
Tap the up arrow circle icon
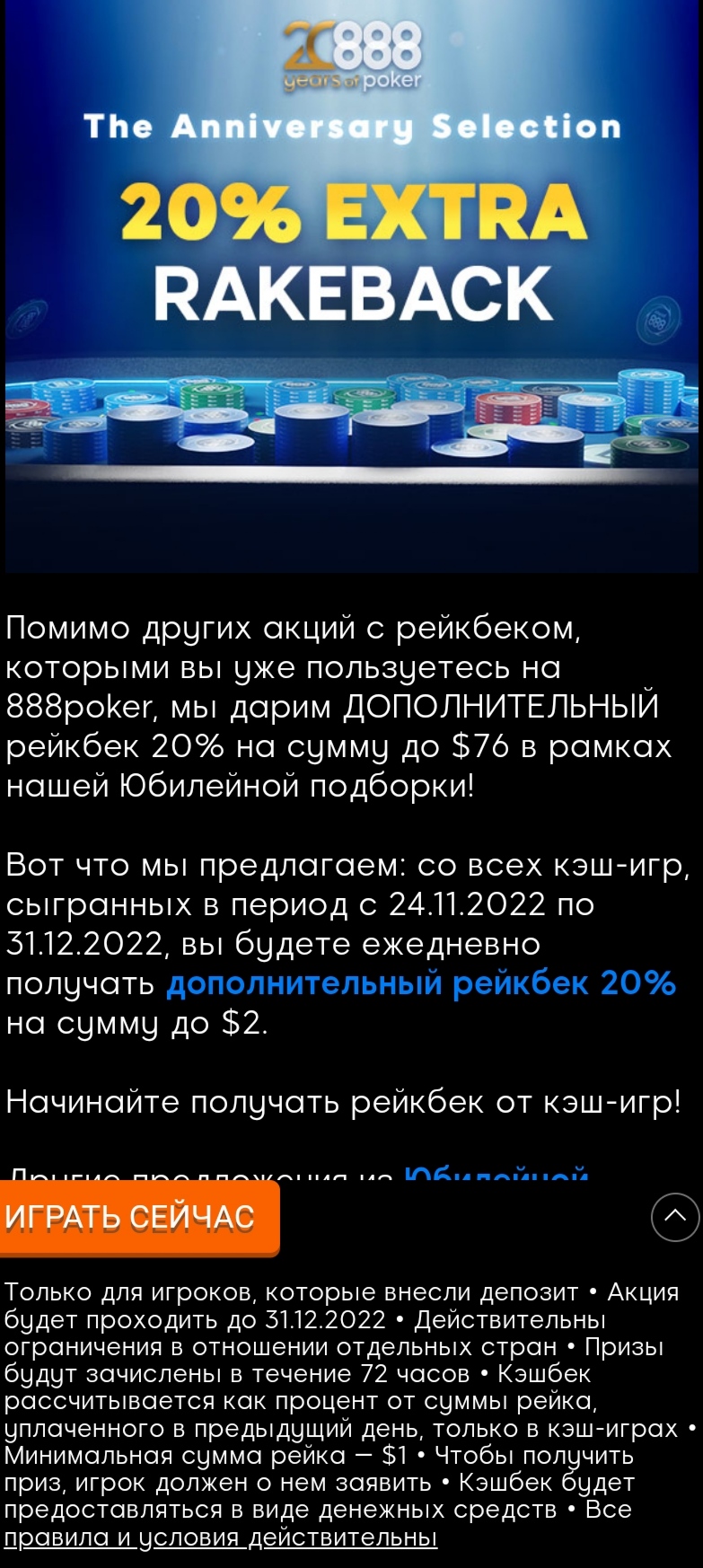pos(675,1217)
